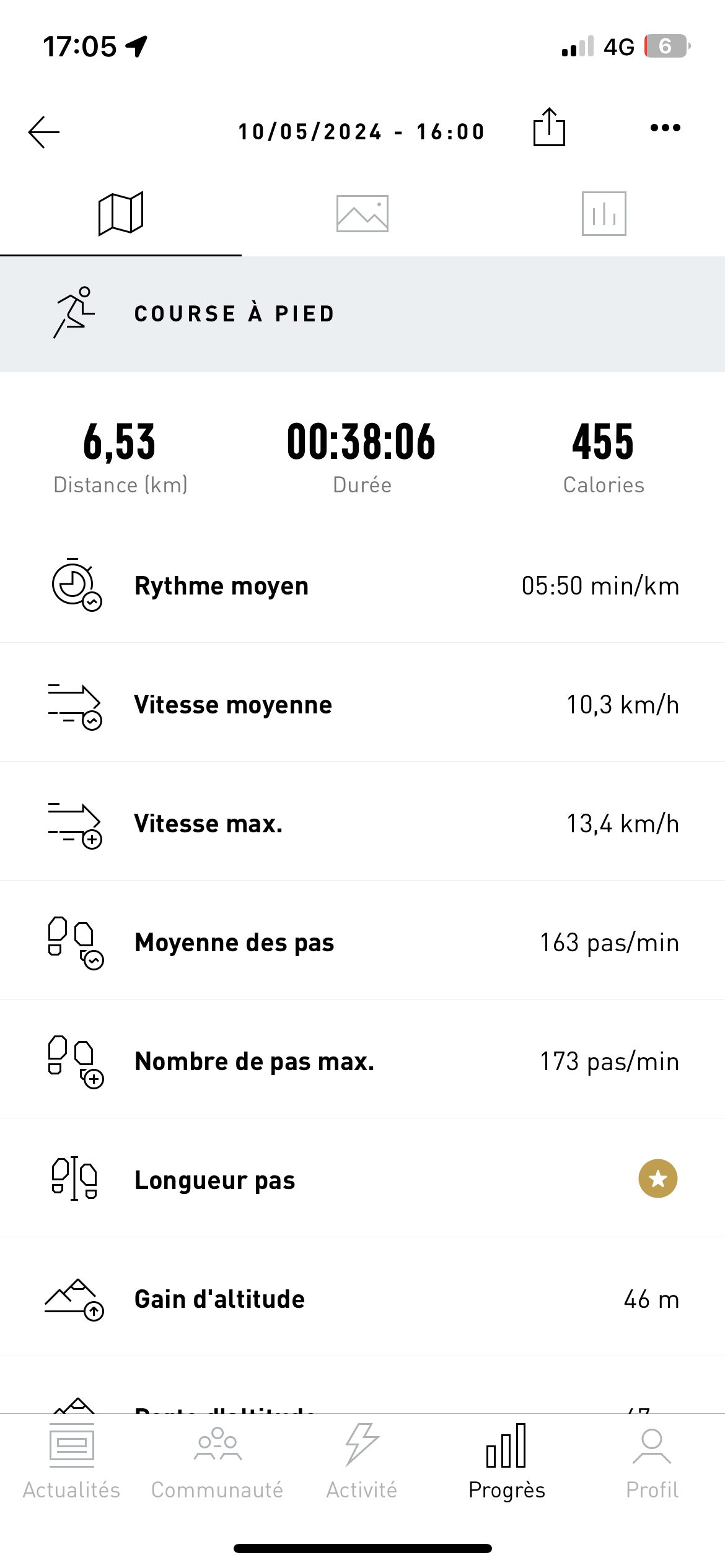Viewport: 725px width, 1568px height.
Task: Select the Progrès tab
Action: 507,1461
